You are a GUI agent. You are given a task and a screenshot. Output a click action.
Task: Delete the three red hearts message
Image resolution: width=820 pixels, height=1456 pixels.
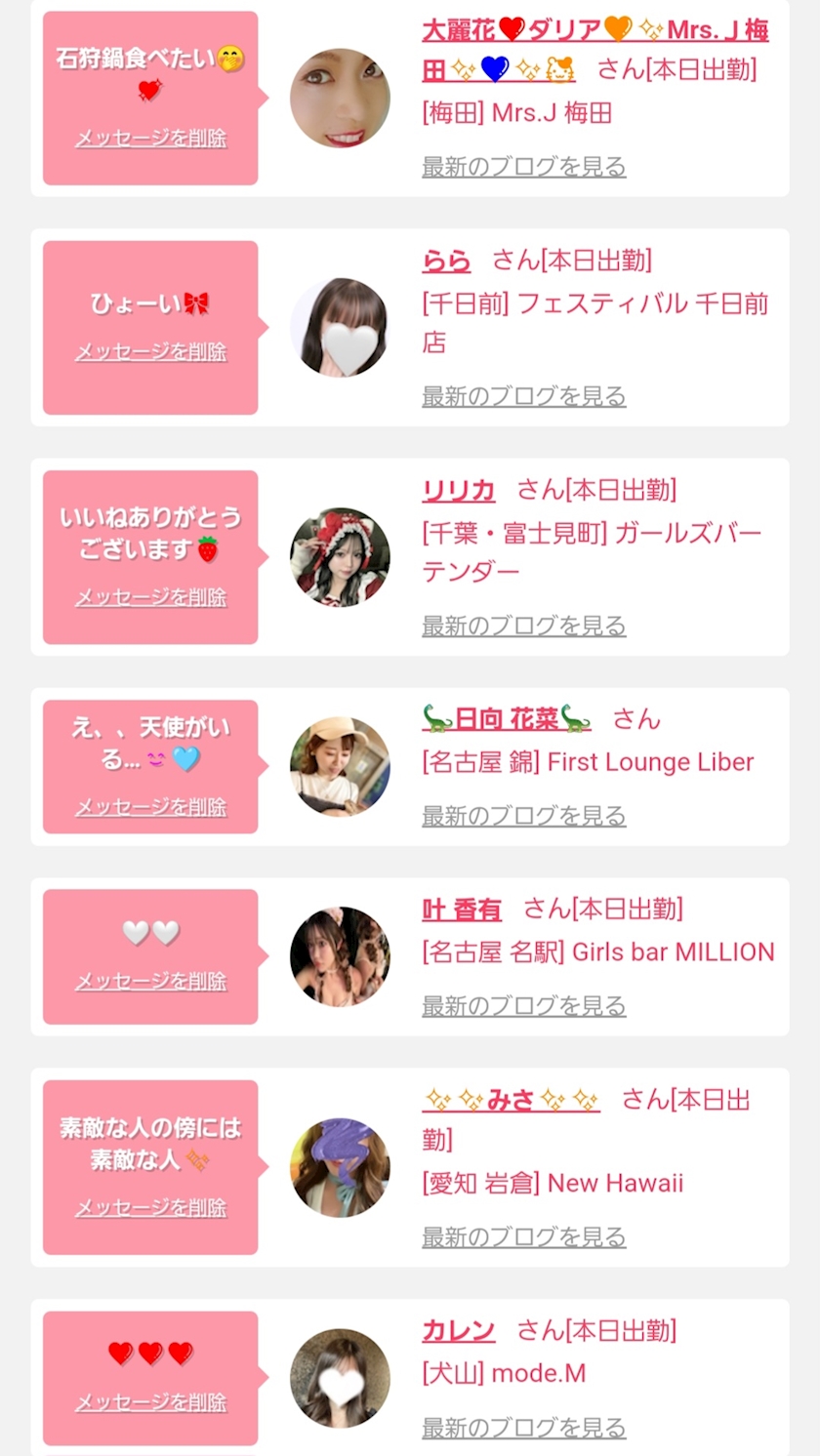[x=150, y=1402]
